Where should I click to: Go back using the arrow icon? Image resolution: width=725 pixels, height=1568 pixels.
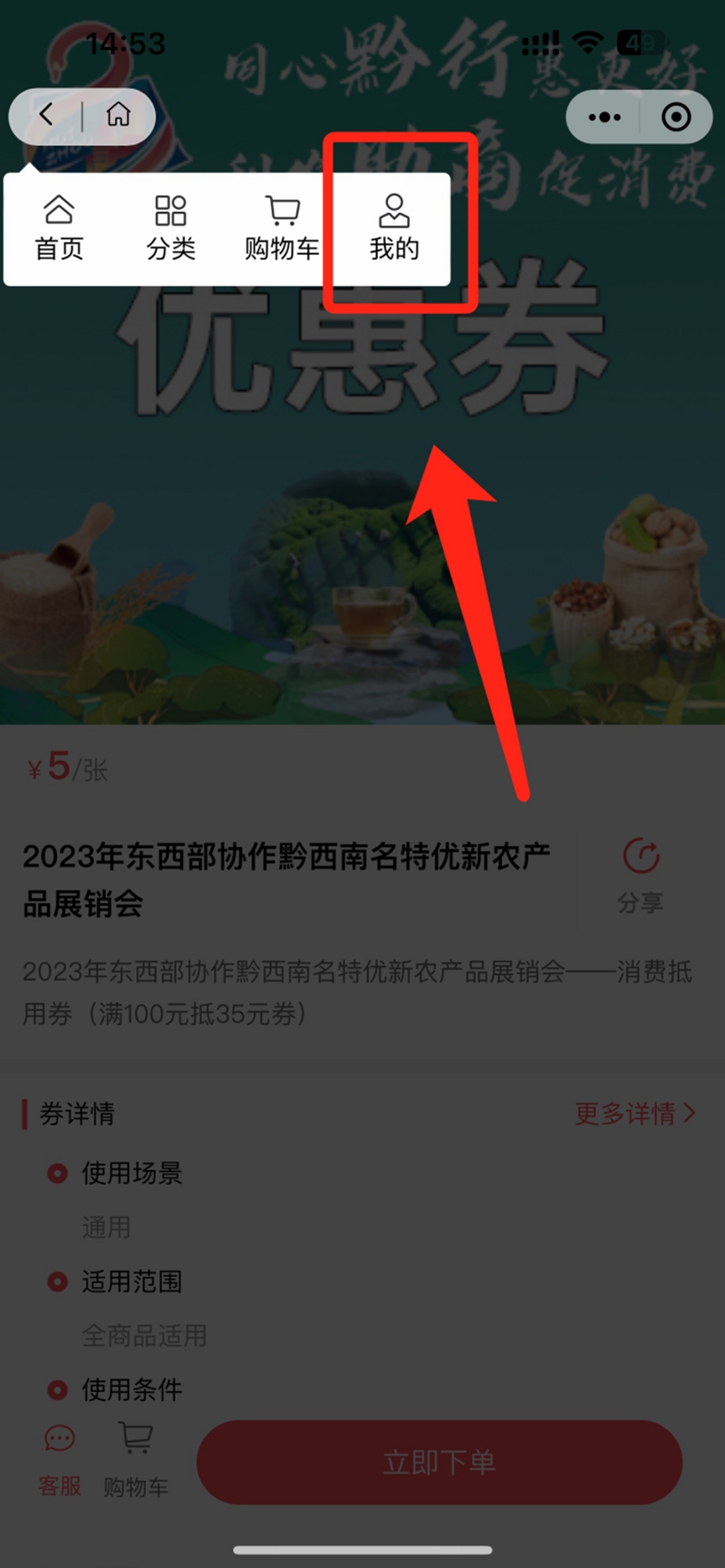click(47, 115)
